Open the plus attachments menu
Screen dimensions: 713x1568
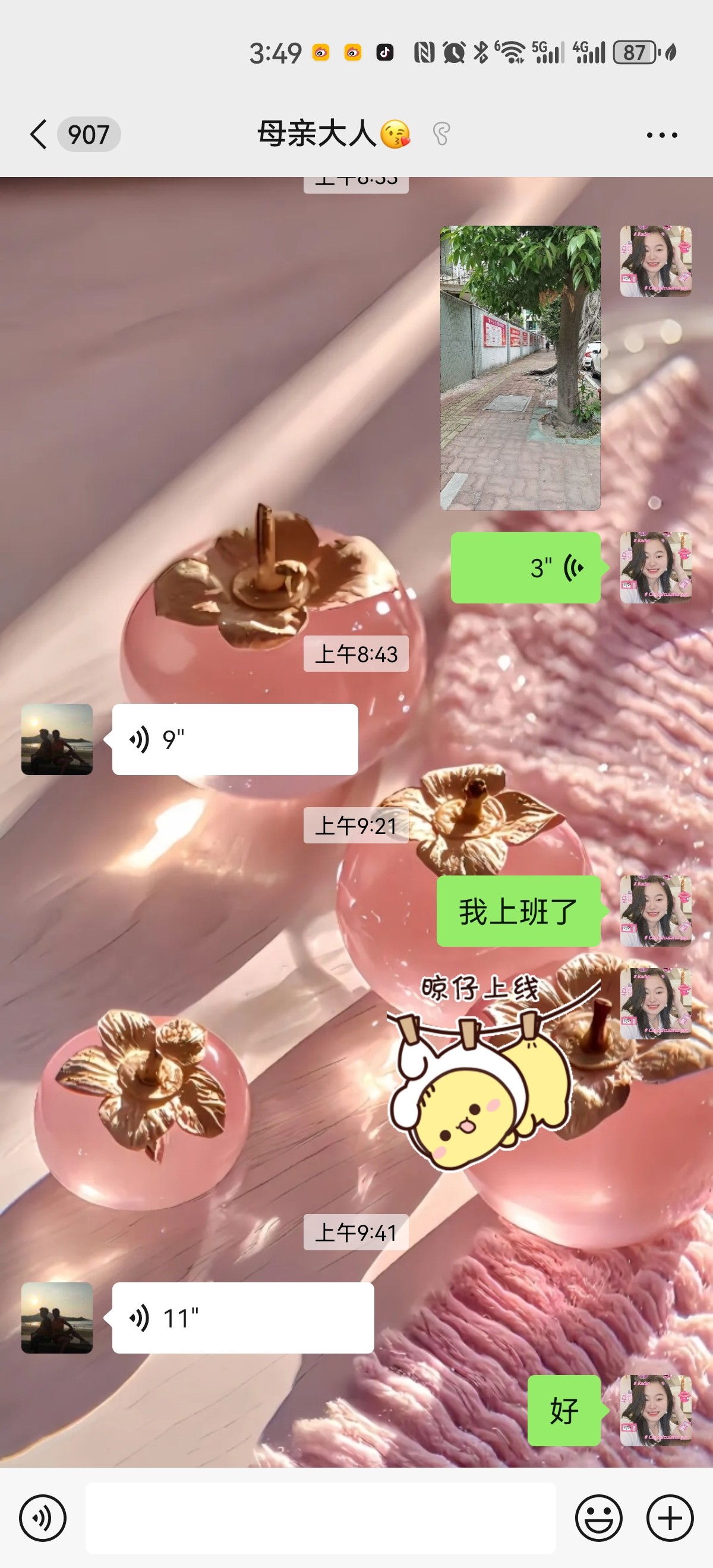coord(670,1518)
